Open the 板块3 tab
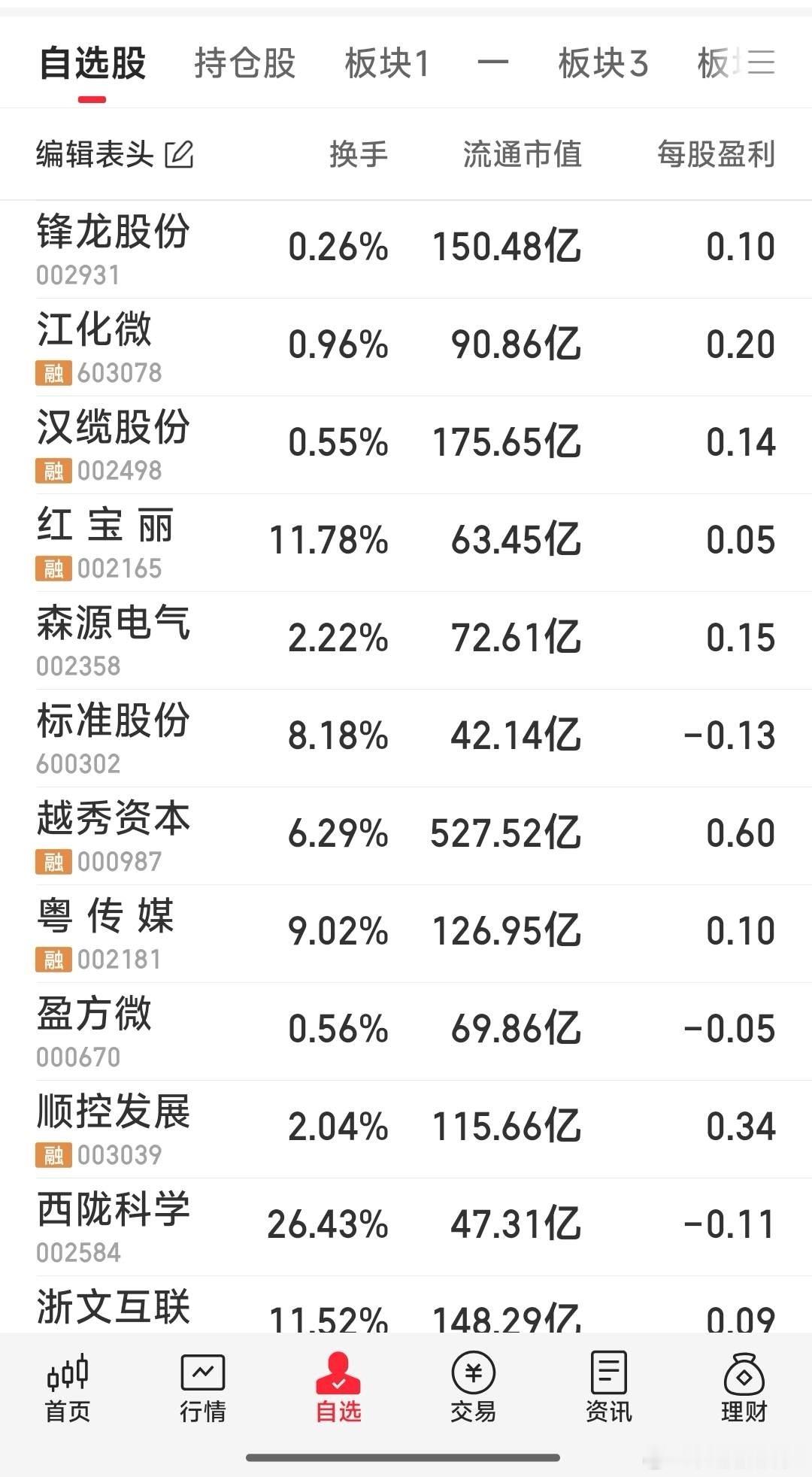Viewport: 812px width, 1477px height. point(604,63)
